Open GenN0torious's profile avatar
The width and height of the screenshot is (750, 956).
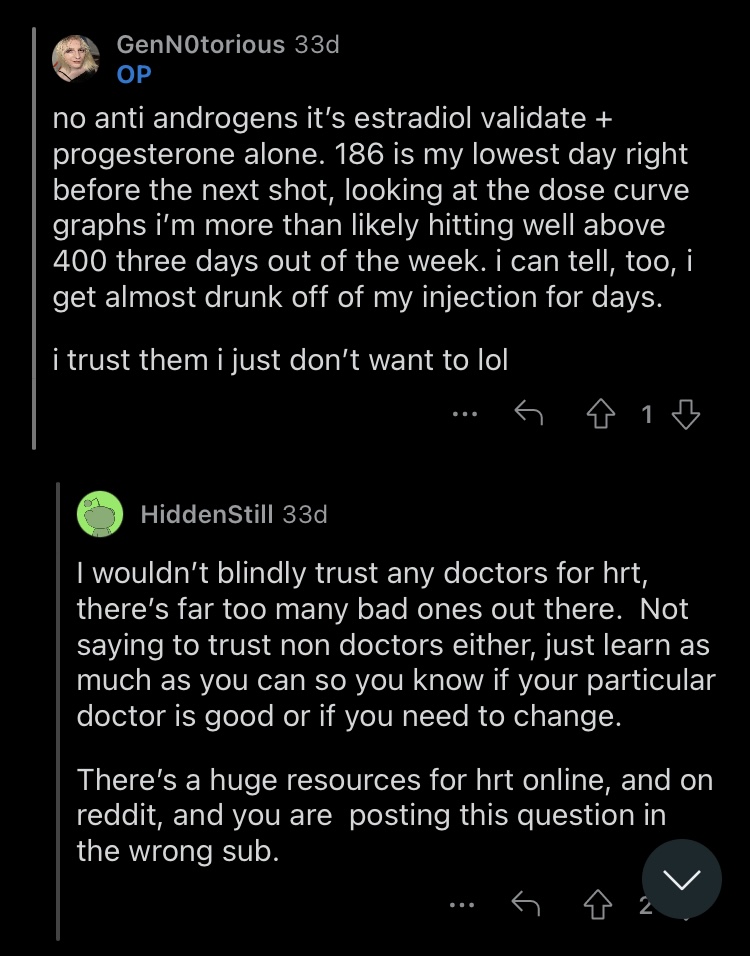(76, 59)
